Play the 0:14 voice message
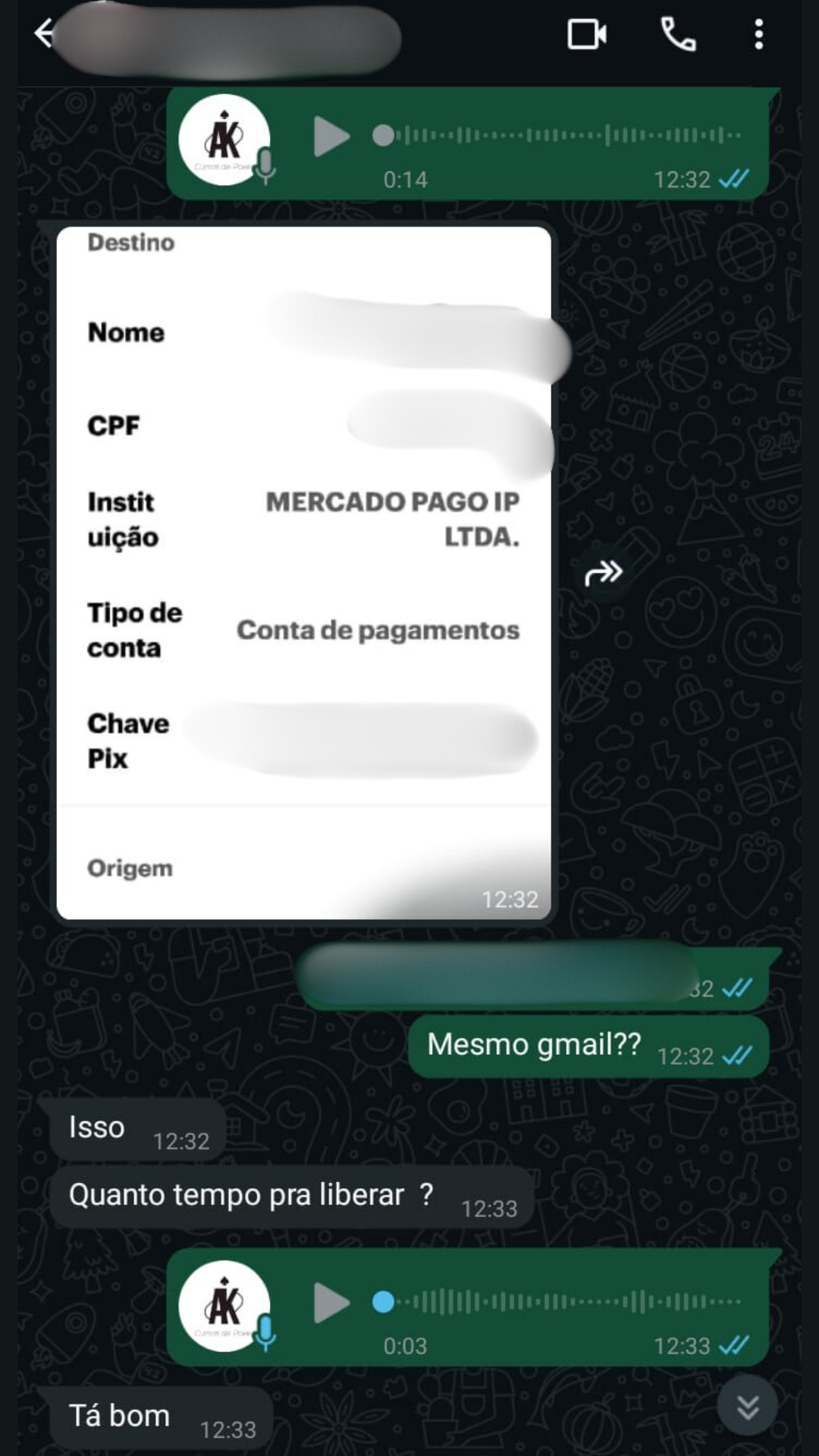Screen dimensions: 819x1456 (331, 136)
